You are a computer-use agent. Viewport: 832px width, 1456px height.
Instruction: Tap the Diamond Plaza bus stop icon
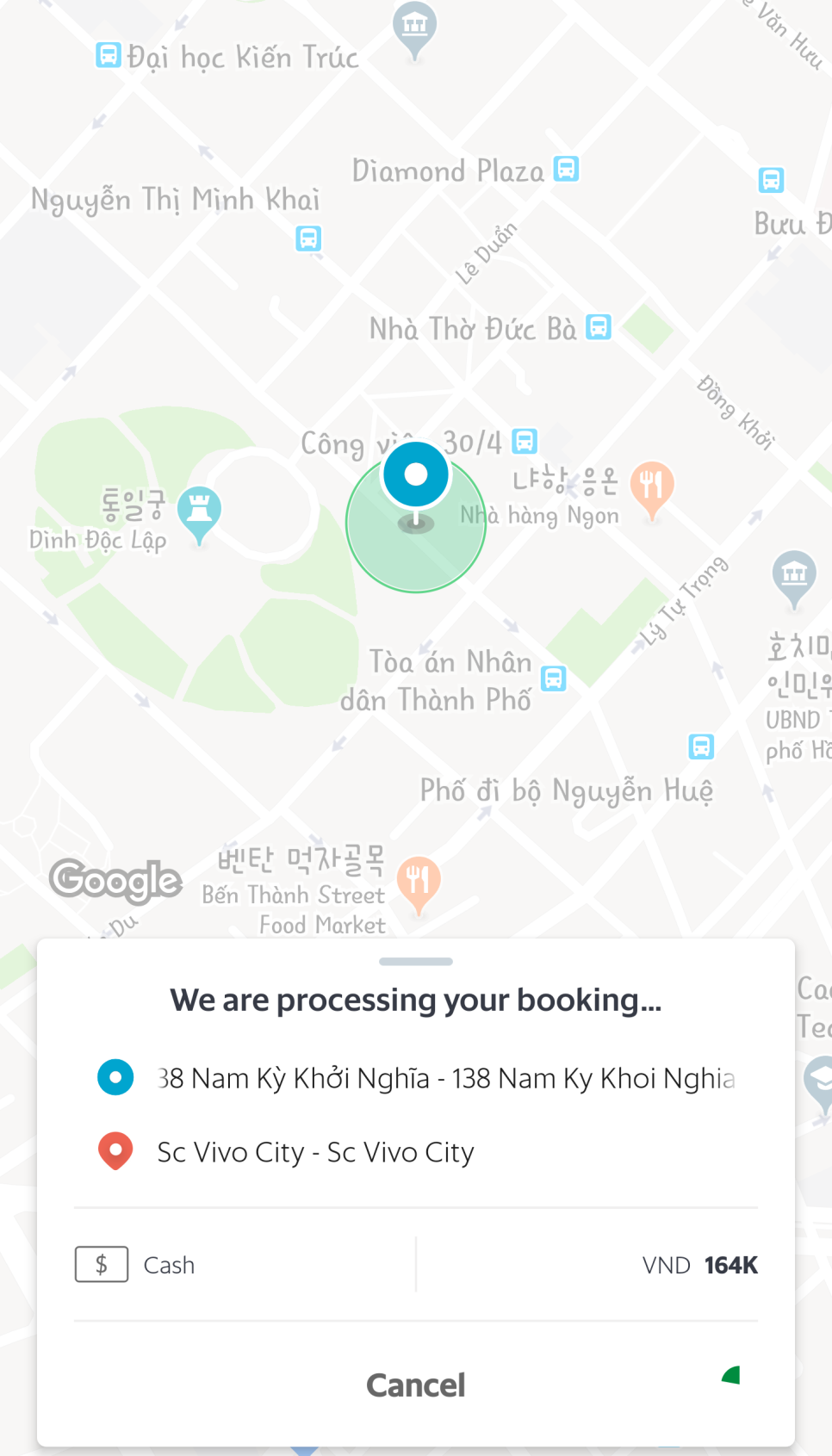pyautogui.click(x=566, y=169)
